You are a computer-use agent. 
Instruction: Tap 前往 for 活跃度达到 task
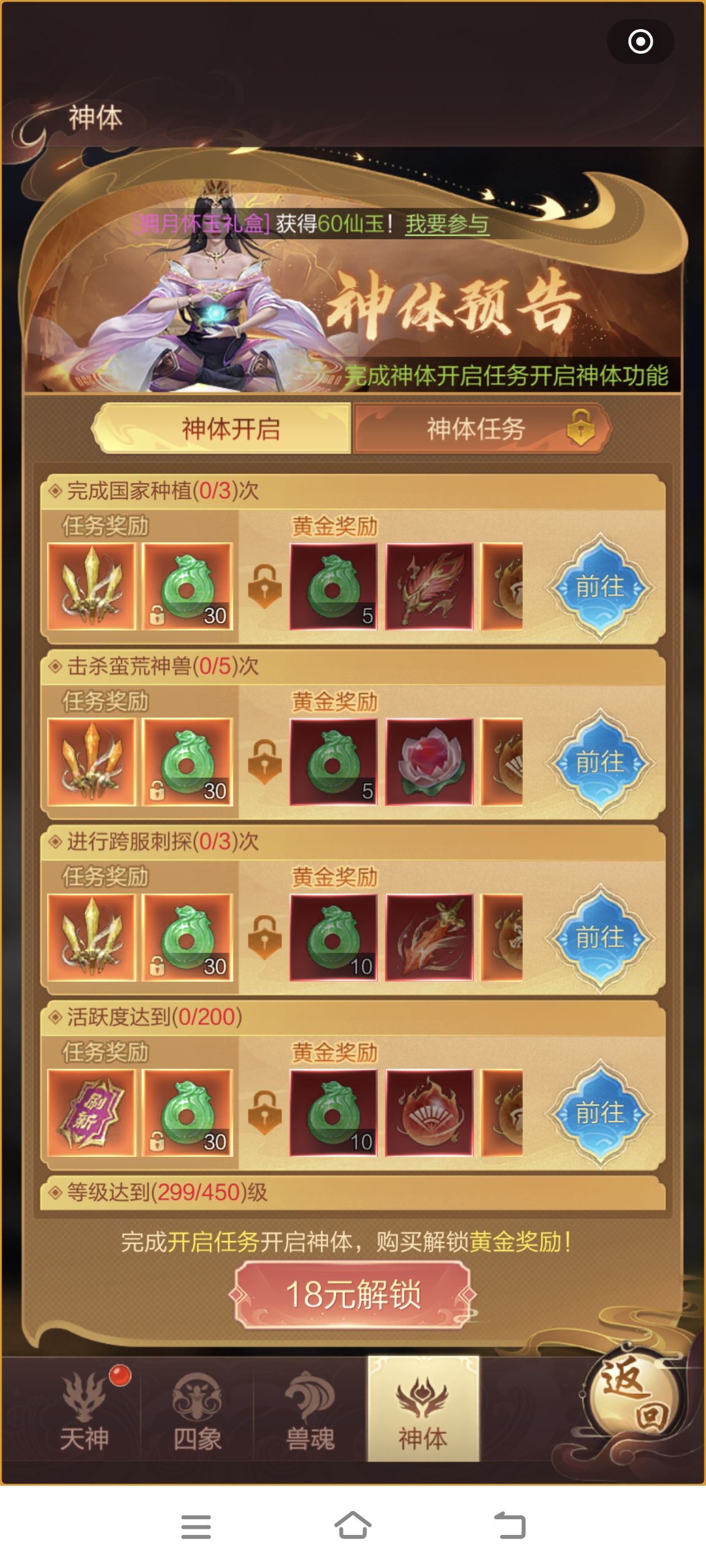tap(600, 1113)
